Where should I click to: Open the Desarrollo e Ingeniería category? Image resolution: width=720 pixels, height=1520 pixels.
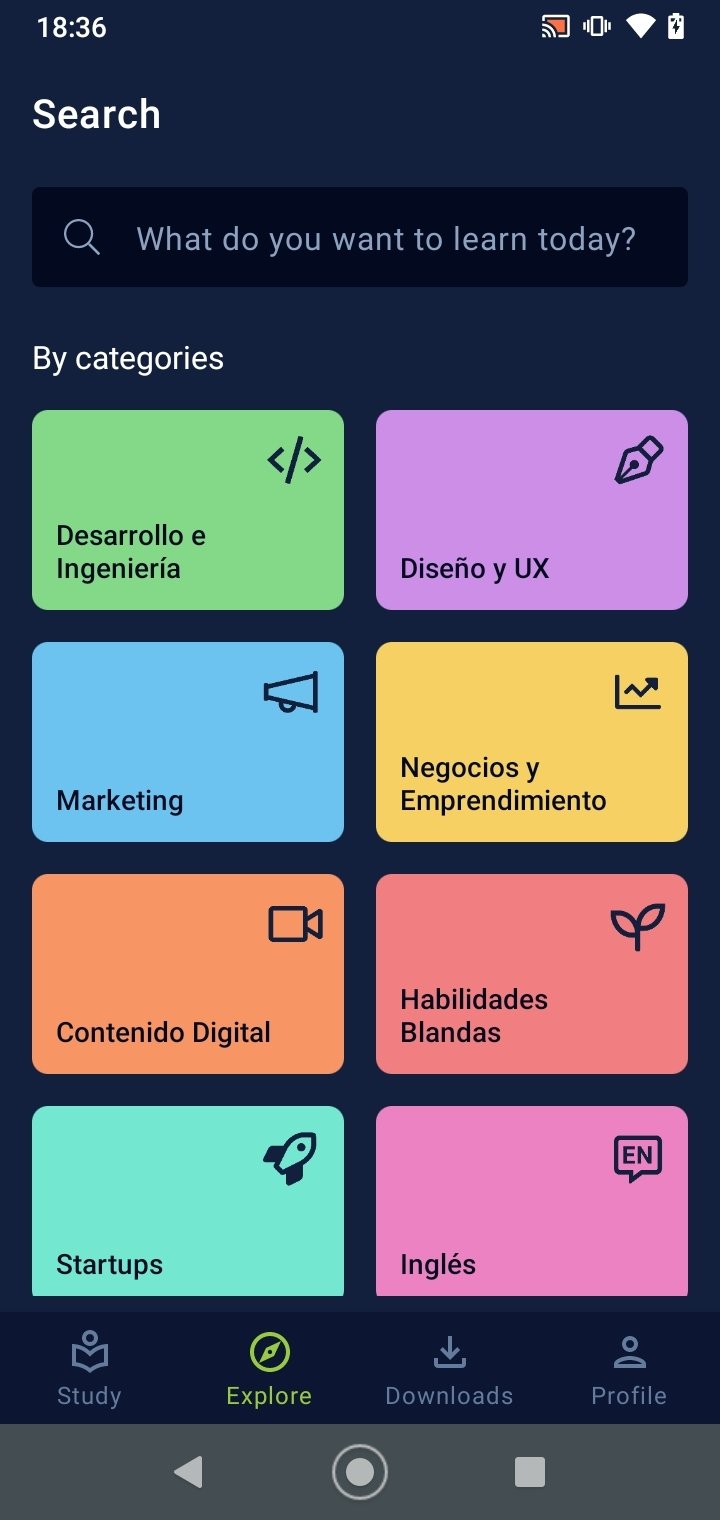coord(188,510)
